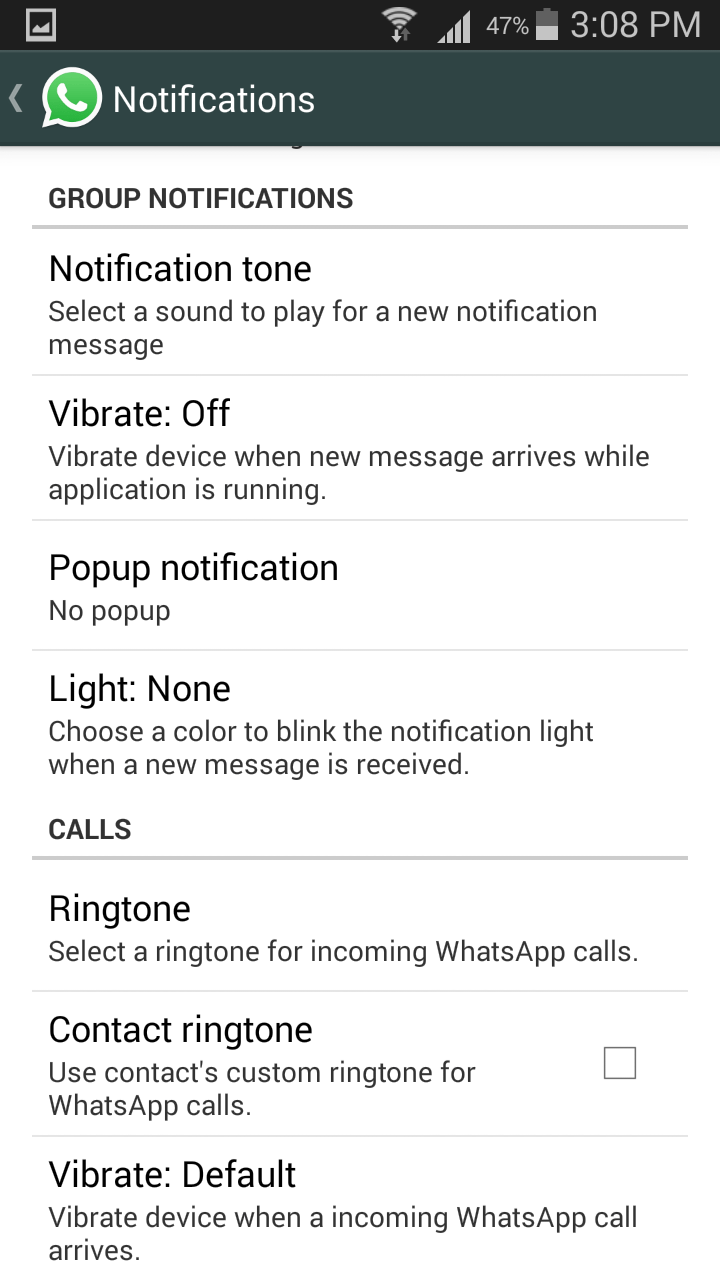Image resolution: width=720 pixels, height=1280 pixels.
Task: Go back using the WhatsApp icon
Action: (x=70, y=99)
